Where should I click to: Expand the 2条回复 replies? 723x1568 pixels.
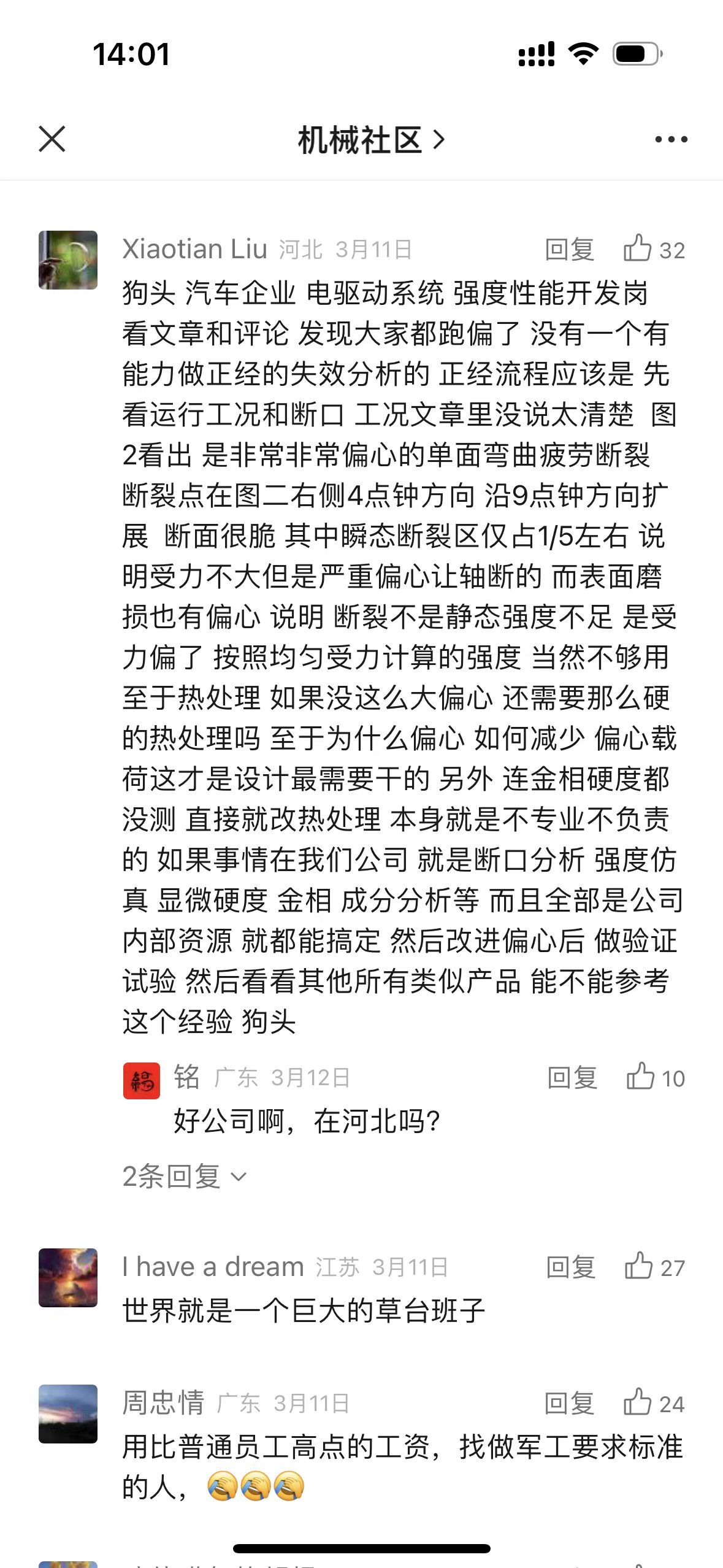(x=184, y=1176)
